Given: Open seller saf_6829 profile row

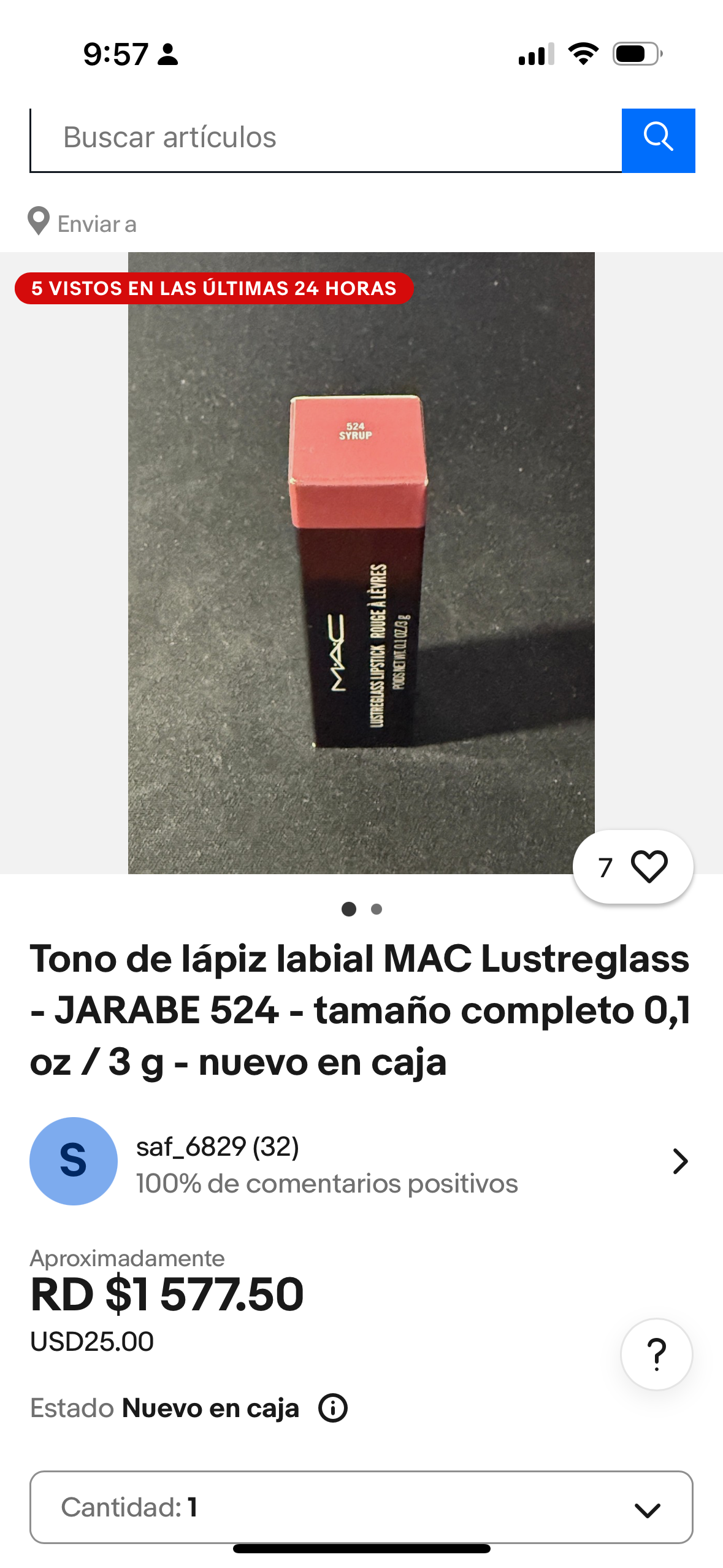Looking at the screenshot, I should pyautogui.click(x=361, y=1161).
